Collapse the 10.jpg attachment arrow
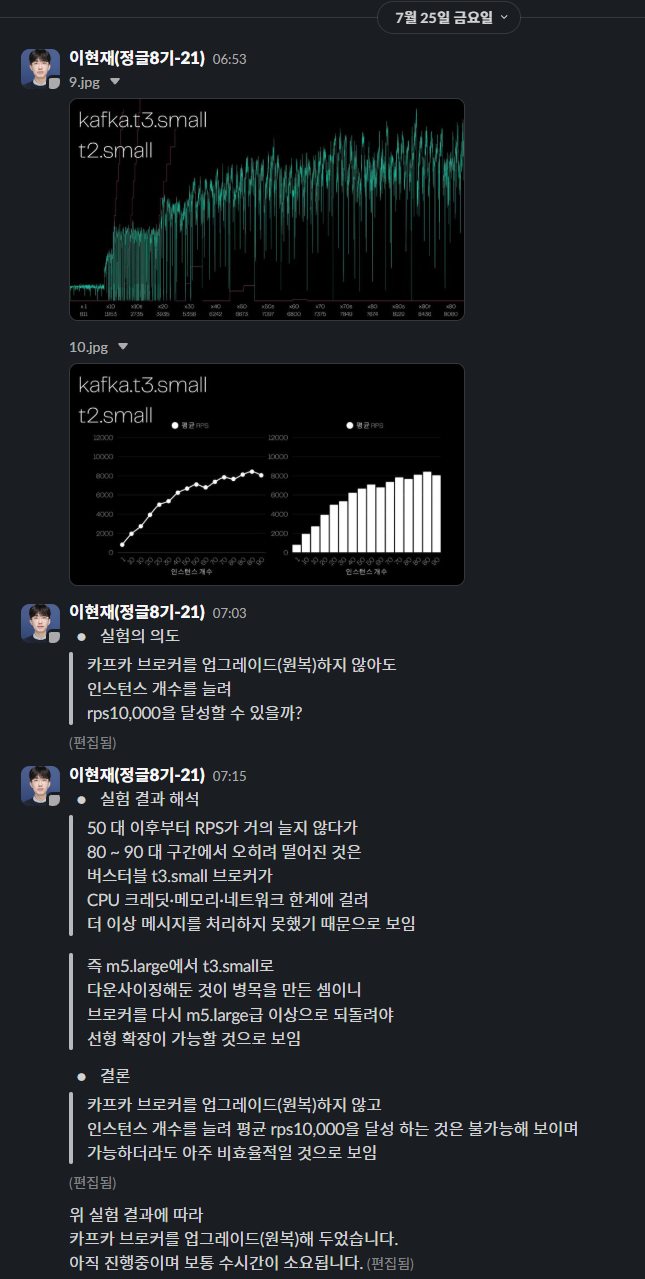The height and width of the screenshot is (1279, 645). pos(123,347)
